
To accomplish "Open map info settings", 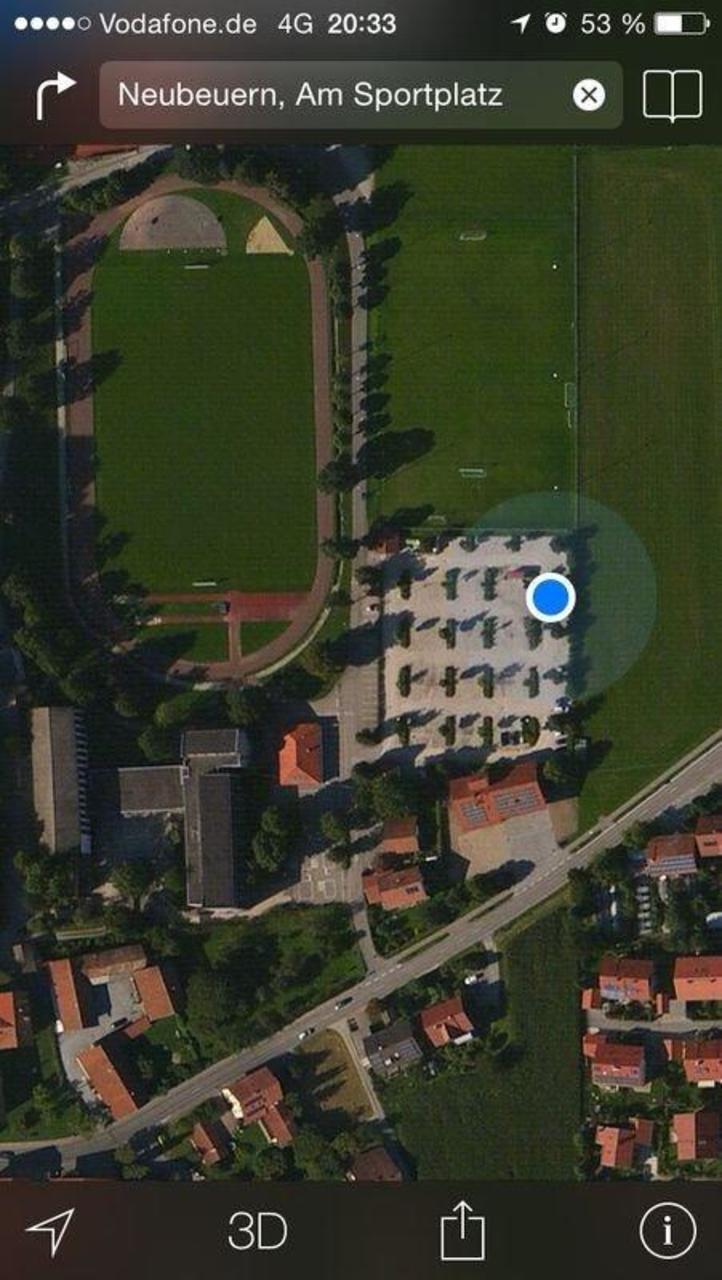I will (x=667, y=1231).
